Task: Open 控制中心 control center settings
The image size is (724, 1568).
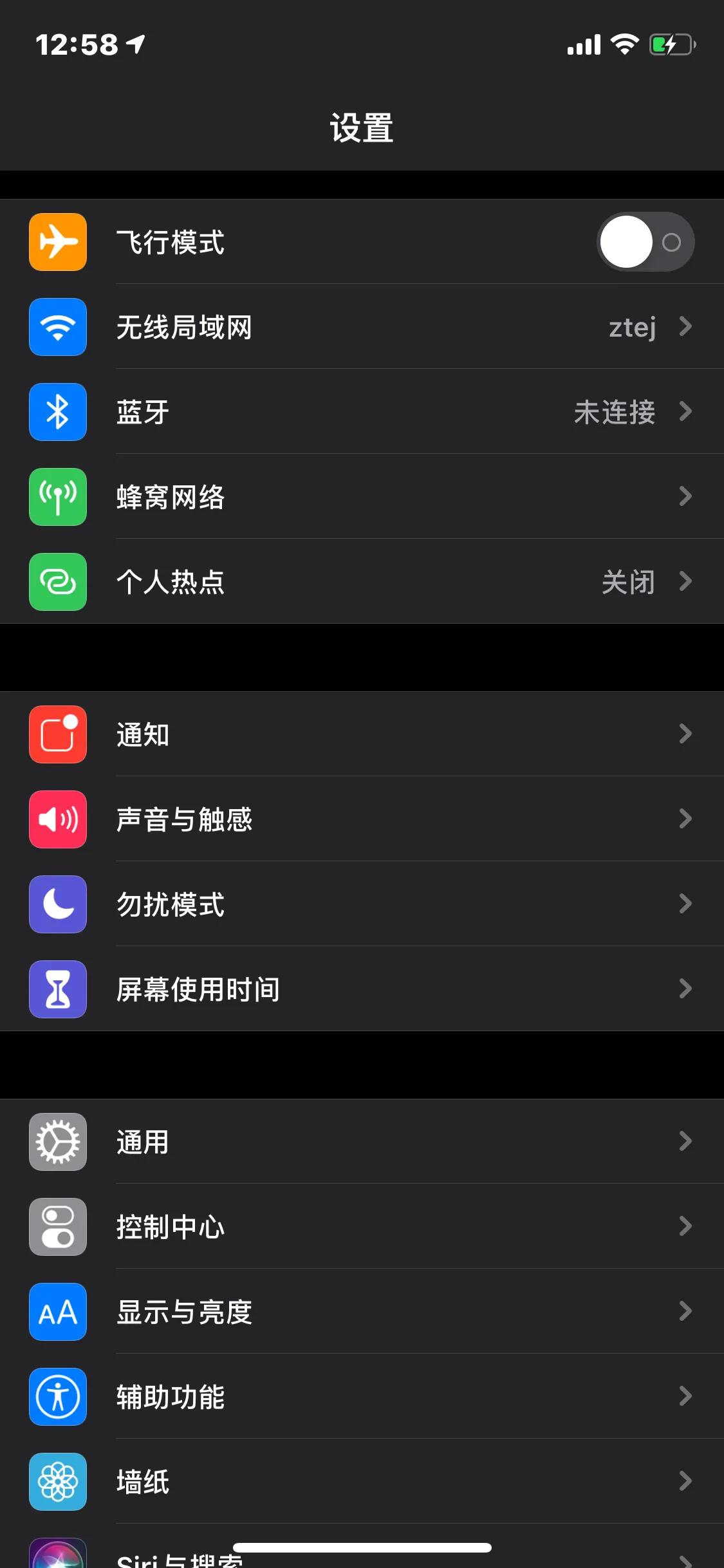Action: coord(362,1227)
